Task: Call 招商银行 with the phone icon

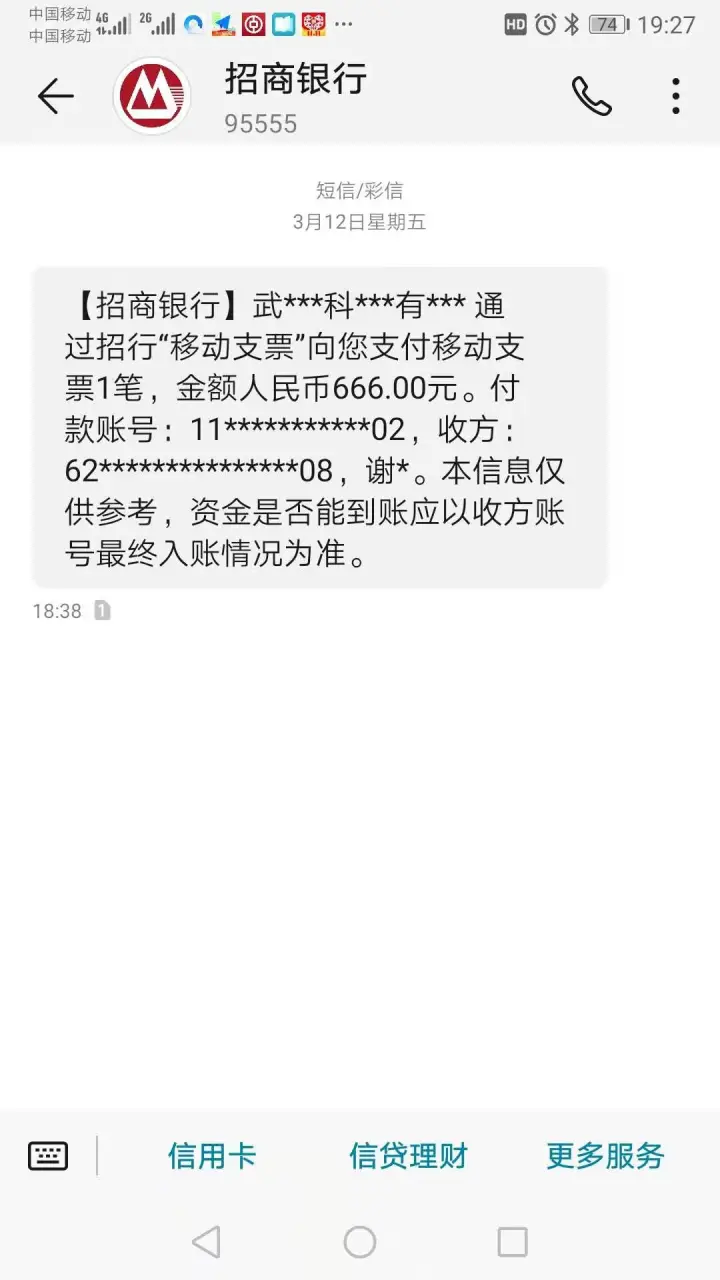Action: tap(591, 96)
